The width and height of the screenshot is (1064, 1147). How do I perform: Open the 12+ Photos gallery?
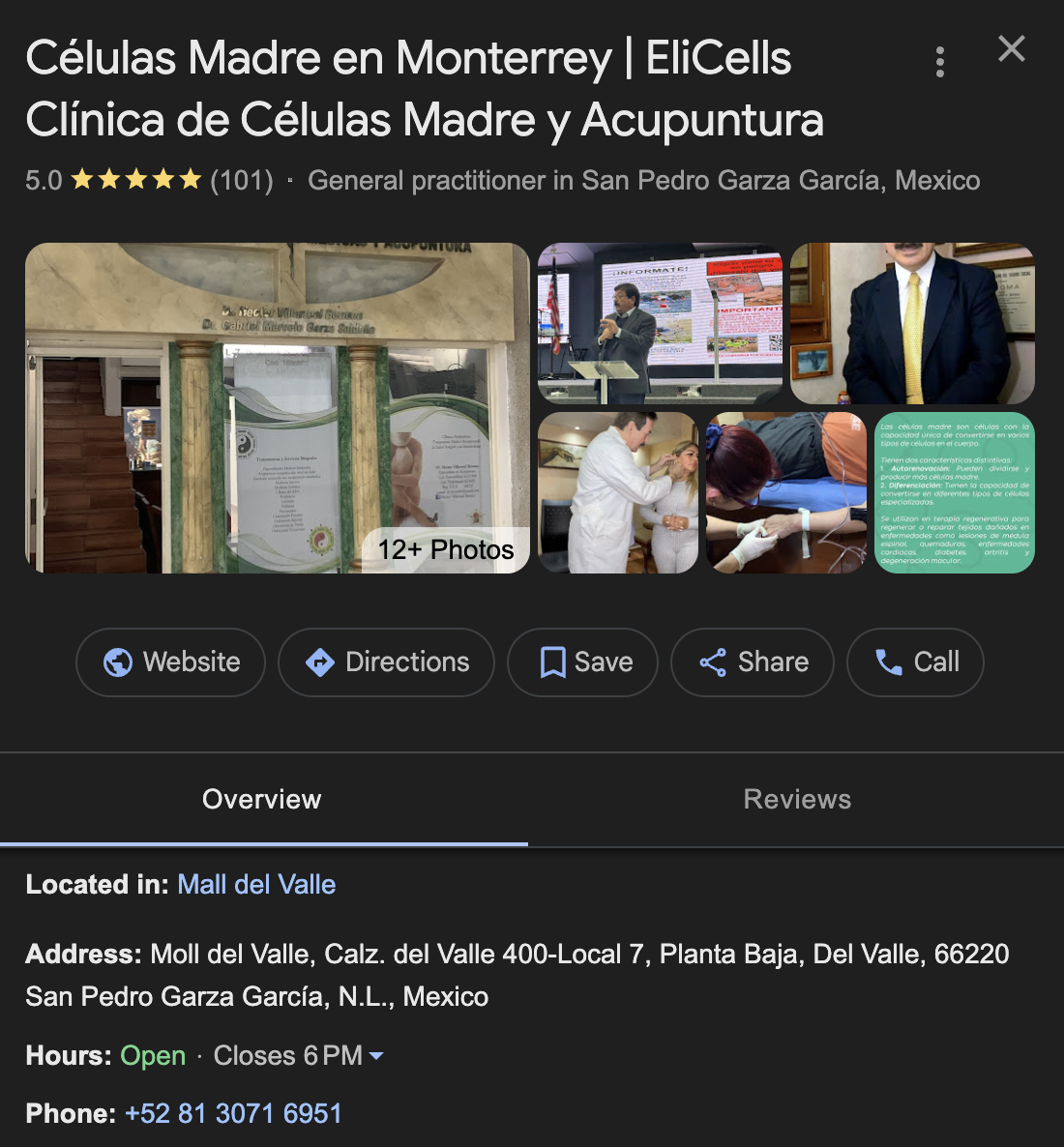pyautogui.click(x=447, y=549)
